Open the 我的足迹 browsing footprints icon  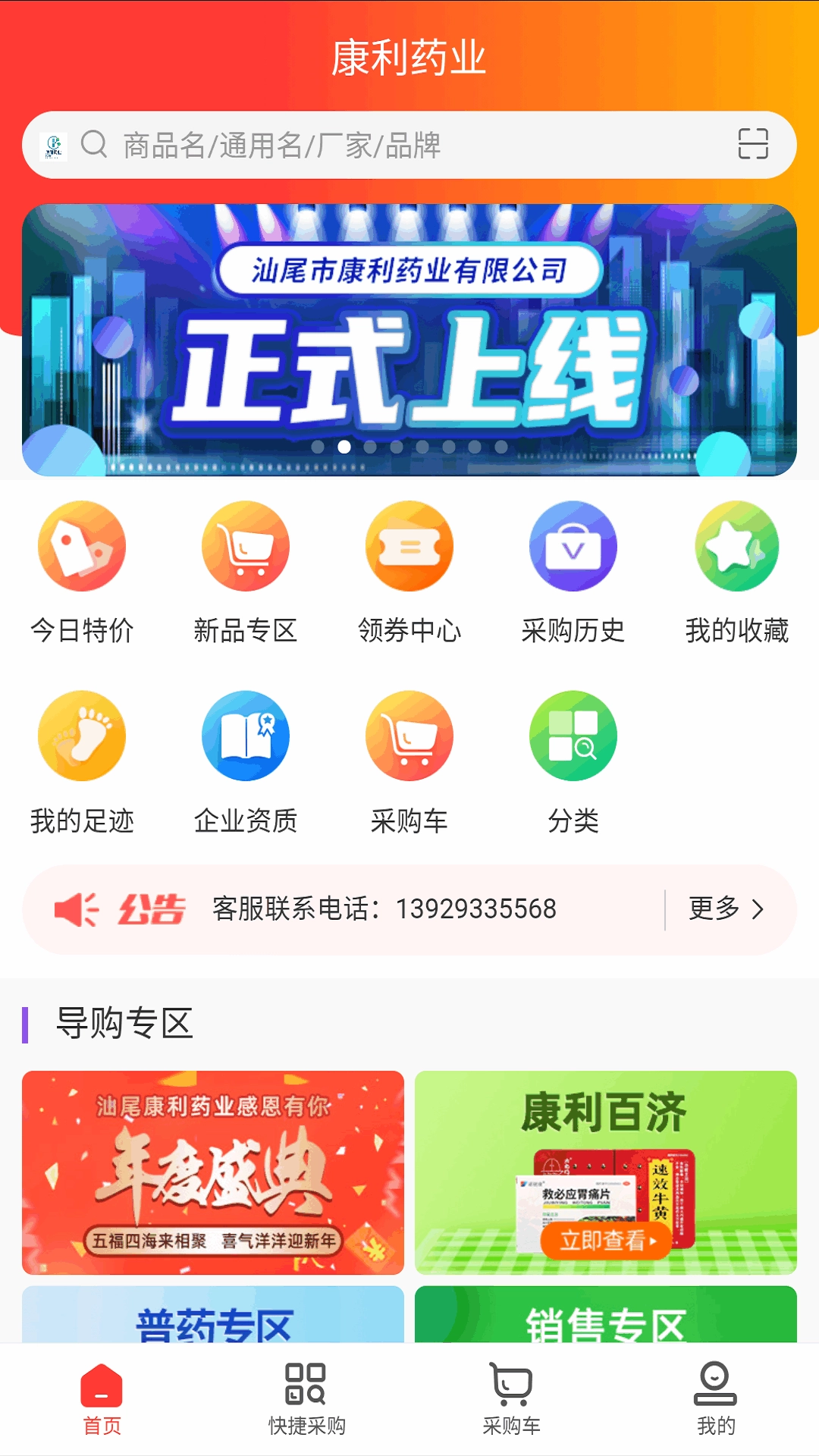pos(82,736)
